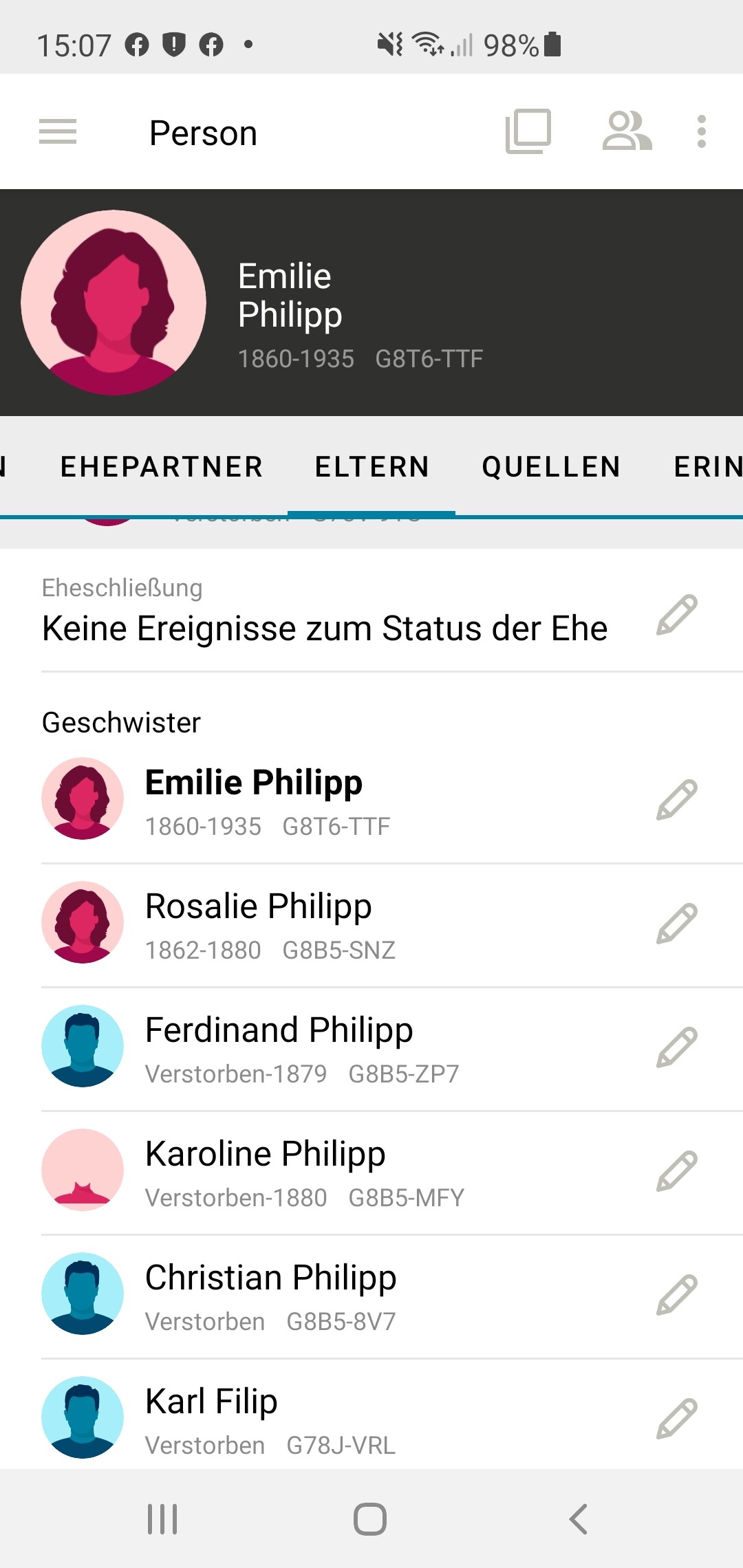Image resolution: width=743 pixels, height=1568 pixels.
Task: Edit the Eheschließung marriage events
Action: click(x=677, y=615)
